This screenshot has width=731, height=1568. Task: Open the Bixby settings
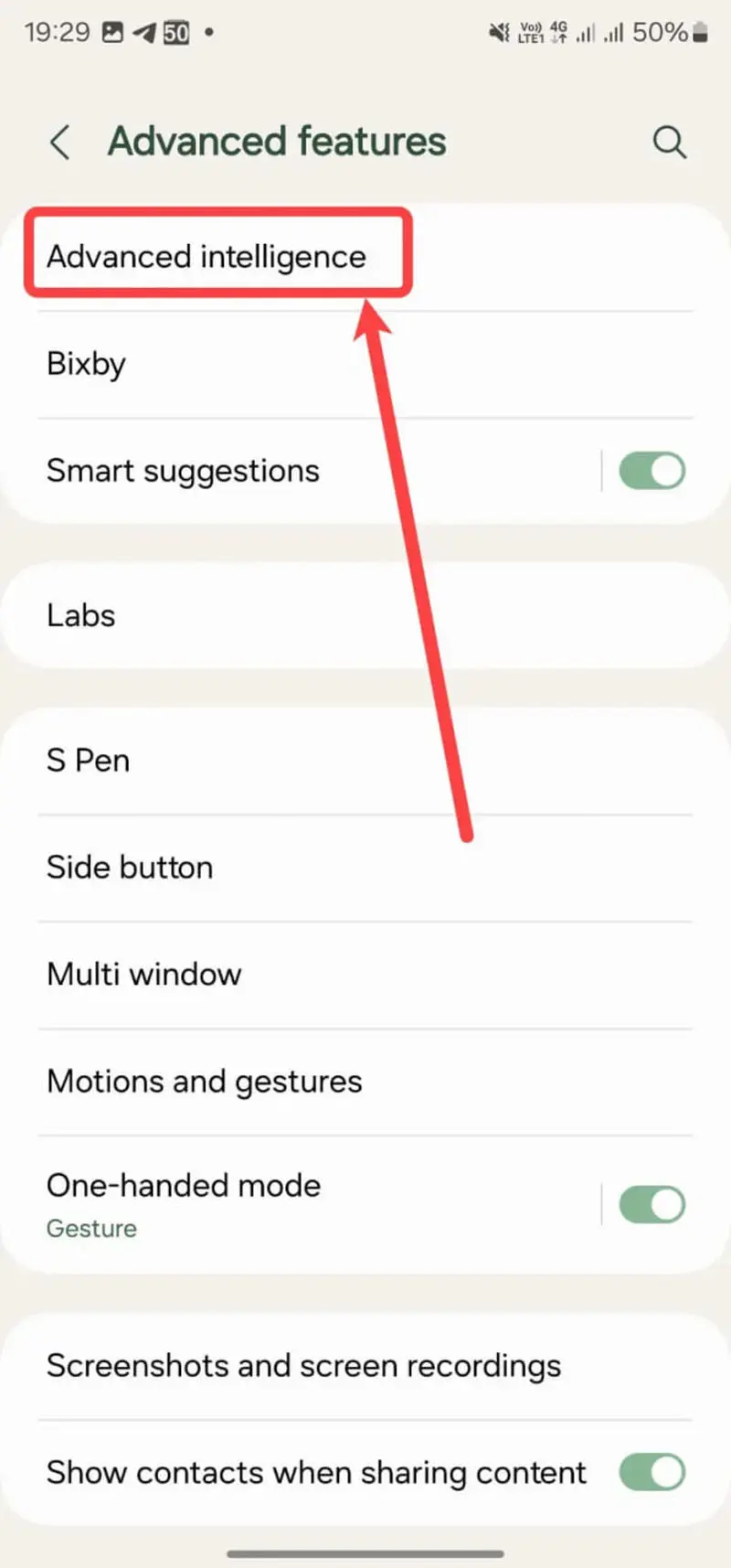365,364
